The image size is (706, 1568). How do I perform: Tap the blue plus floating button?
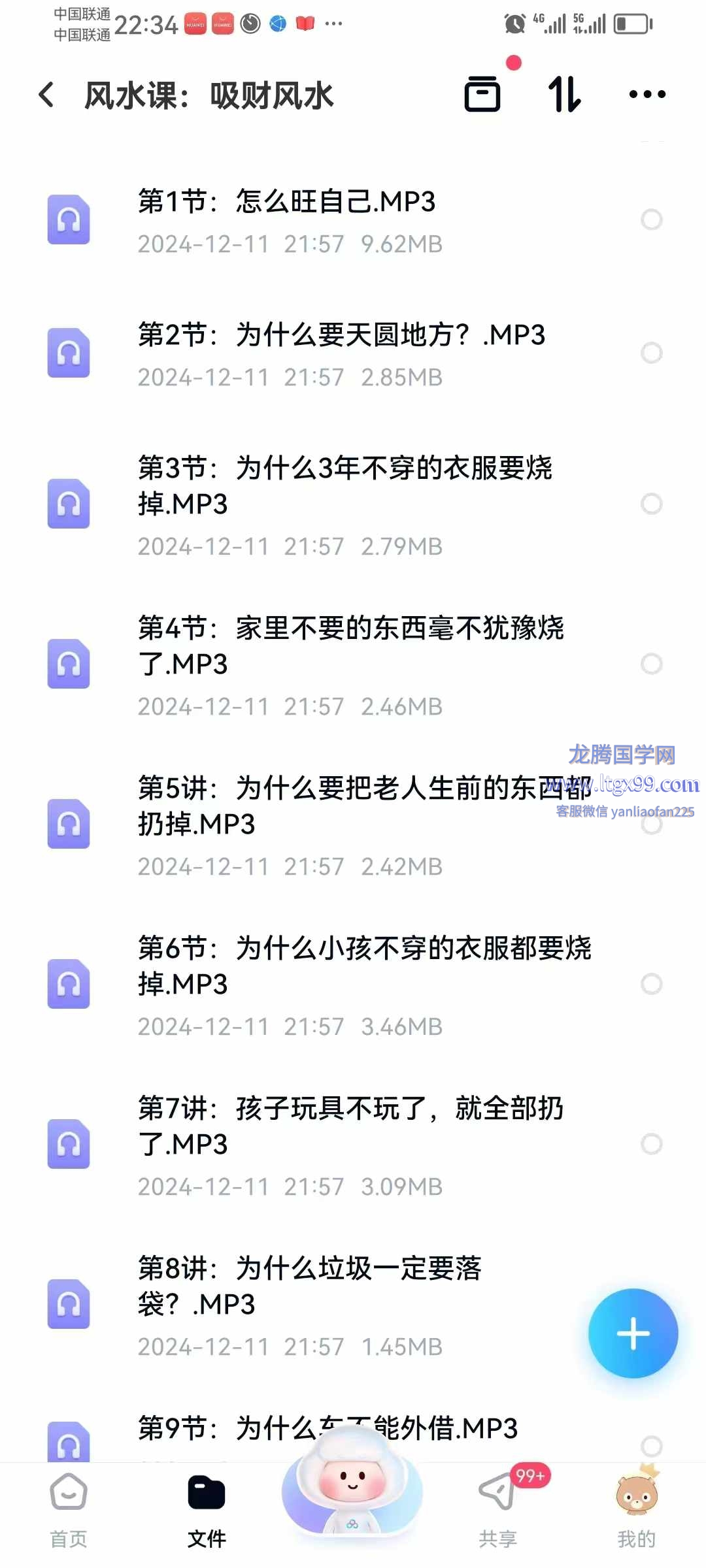(633, 1333)
